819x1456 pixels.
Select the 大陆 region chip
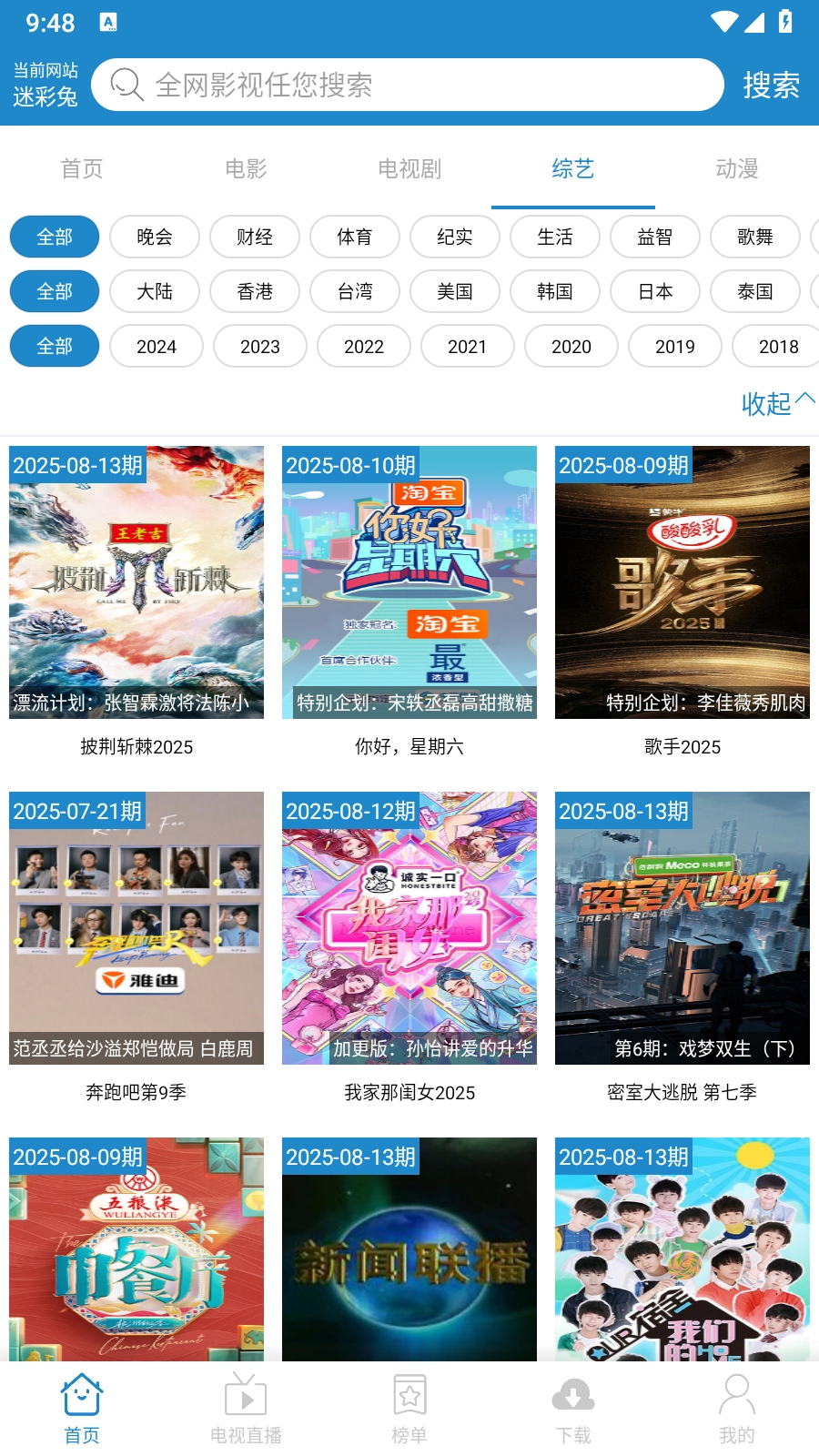coord(155,291)
